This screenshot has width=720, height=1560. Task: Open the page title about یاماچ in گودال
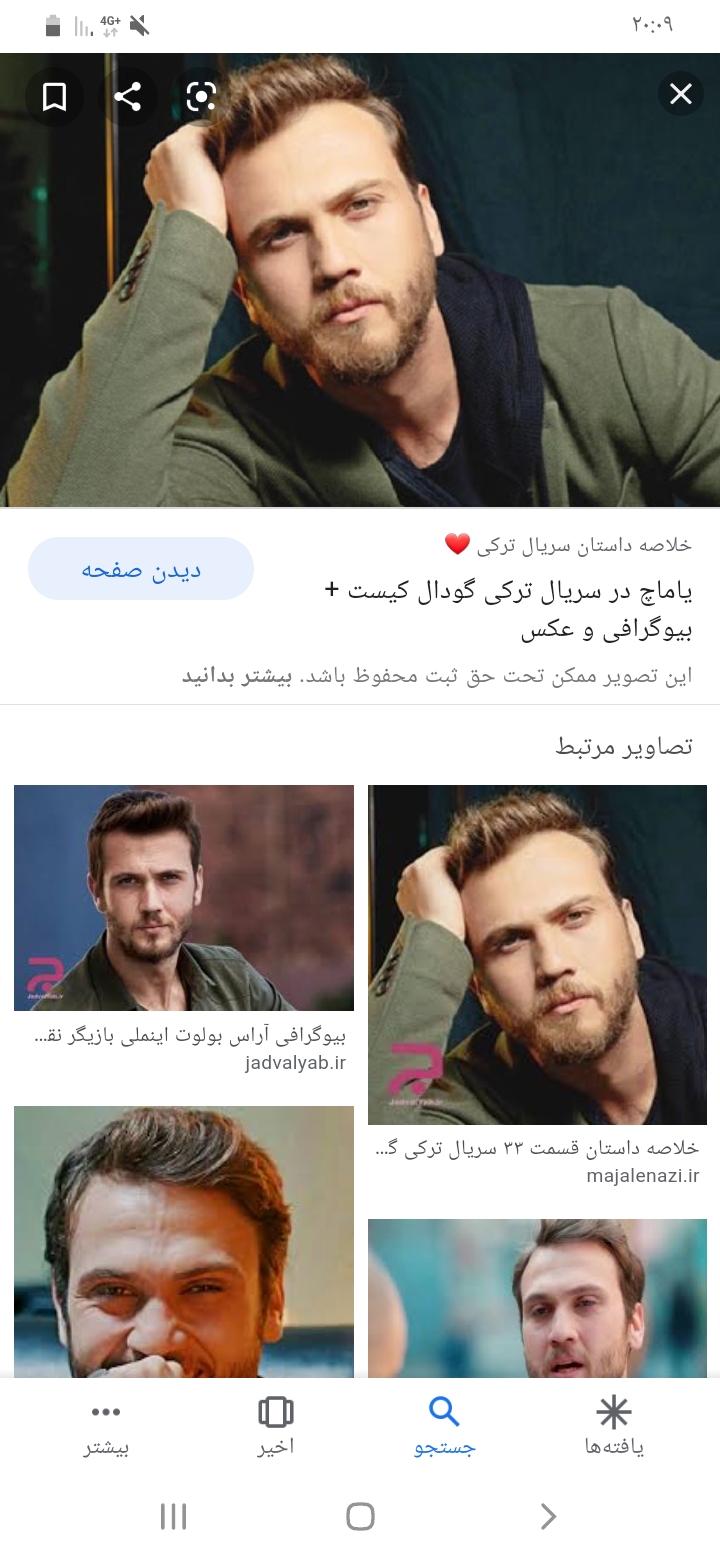coord(520,610)
